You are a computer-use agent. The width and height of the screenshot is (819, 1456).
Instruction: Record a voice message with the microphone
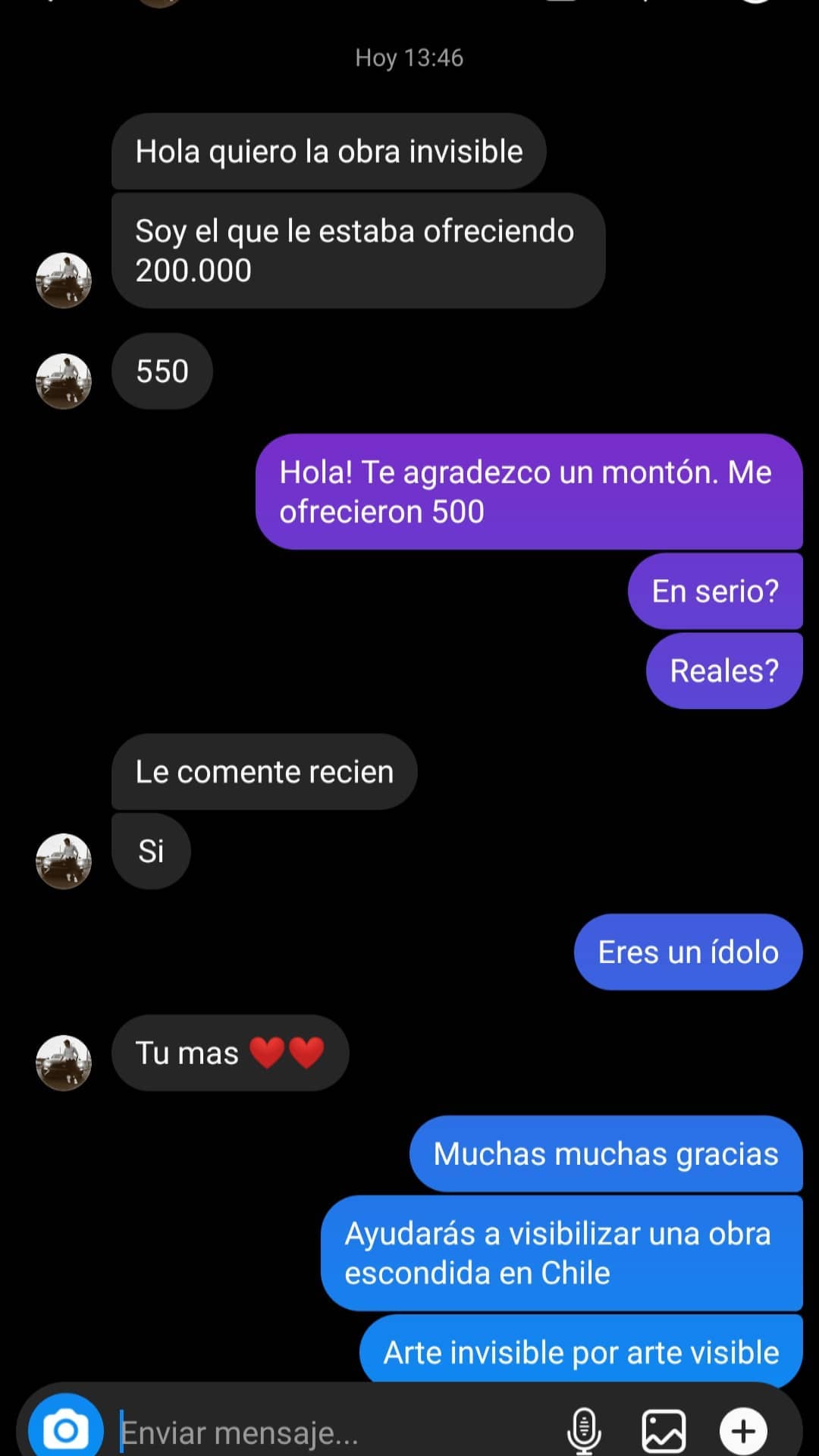pos(584,1431)
